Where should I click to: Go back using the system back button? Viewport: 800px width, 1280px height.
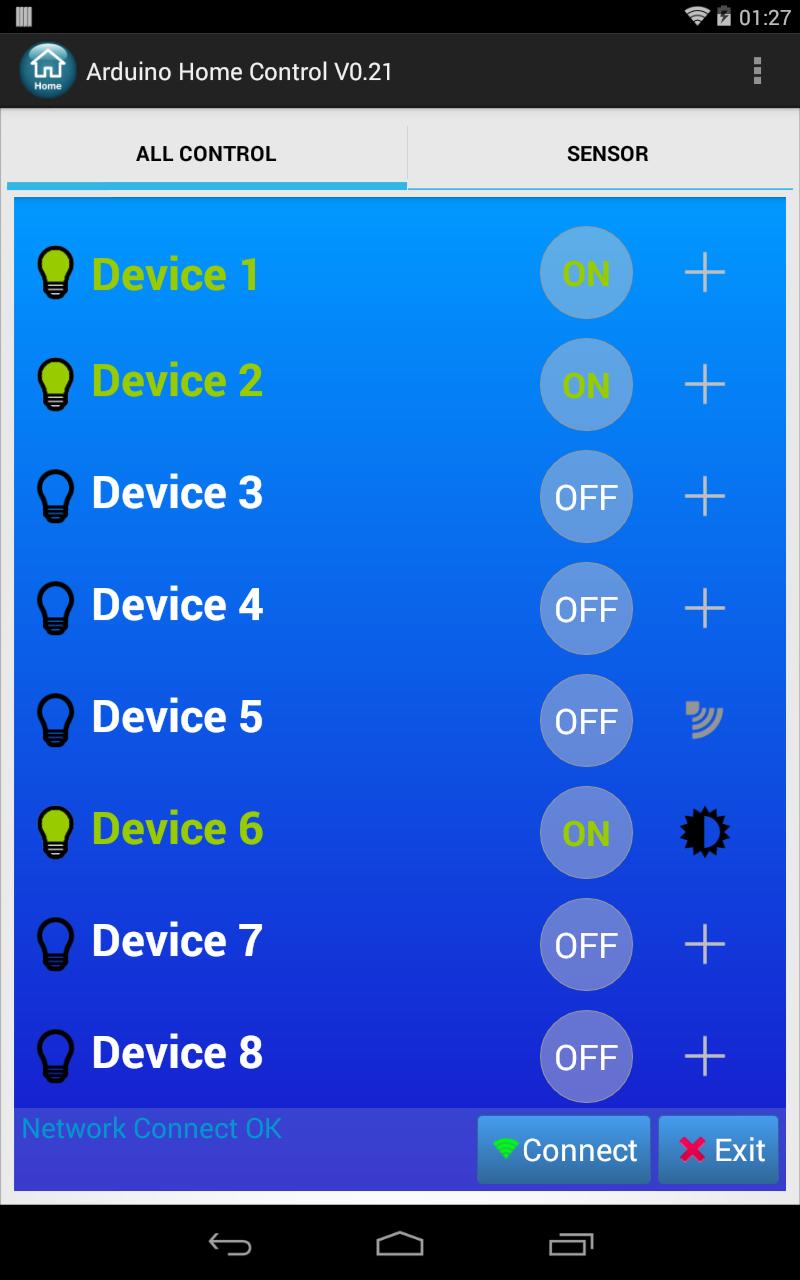[x=229, y=1243]
